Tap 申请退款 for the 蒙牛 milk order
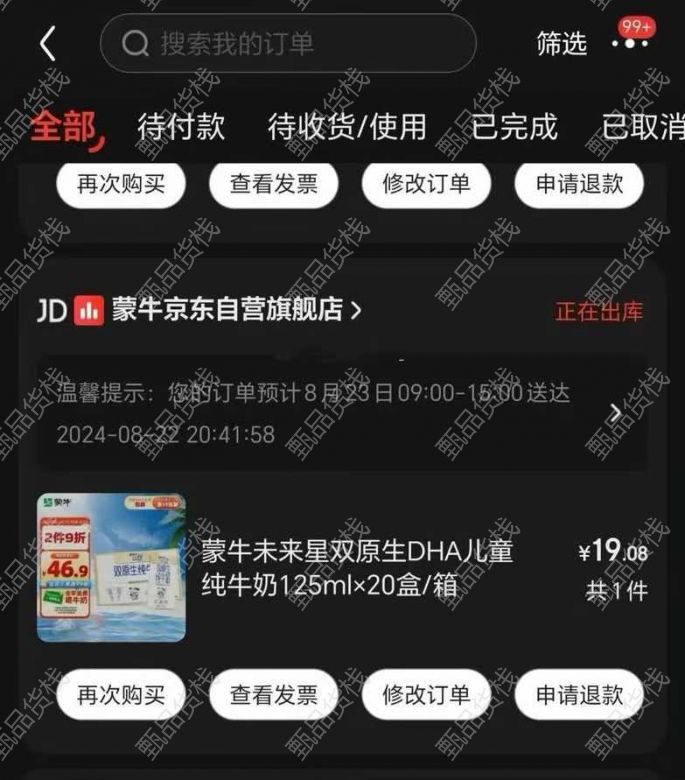 click(579, 695)
